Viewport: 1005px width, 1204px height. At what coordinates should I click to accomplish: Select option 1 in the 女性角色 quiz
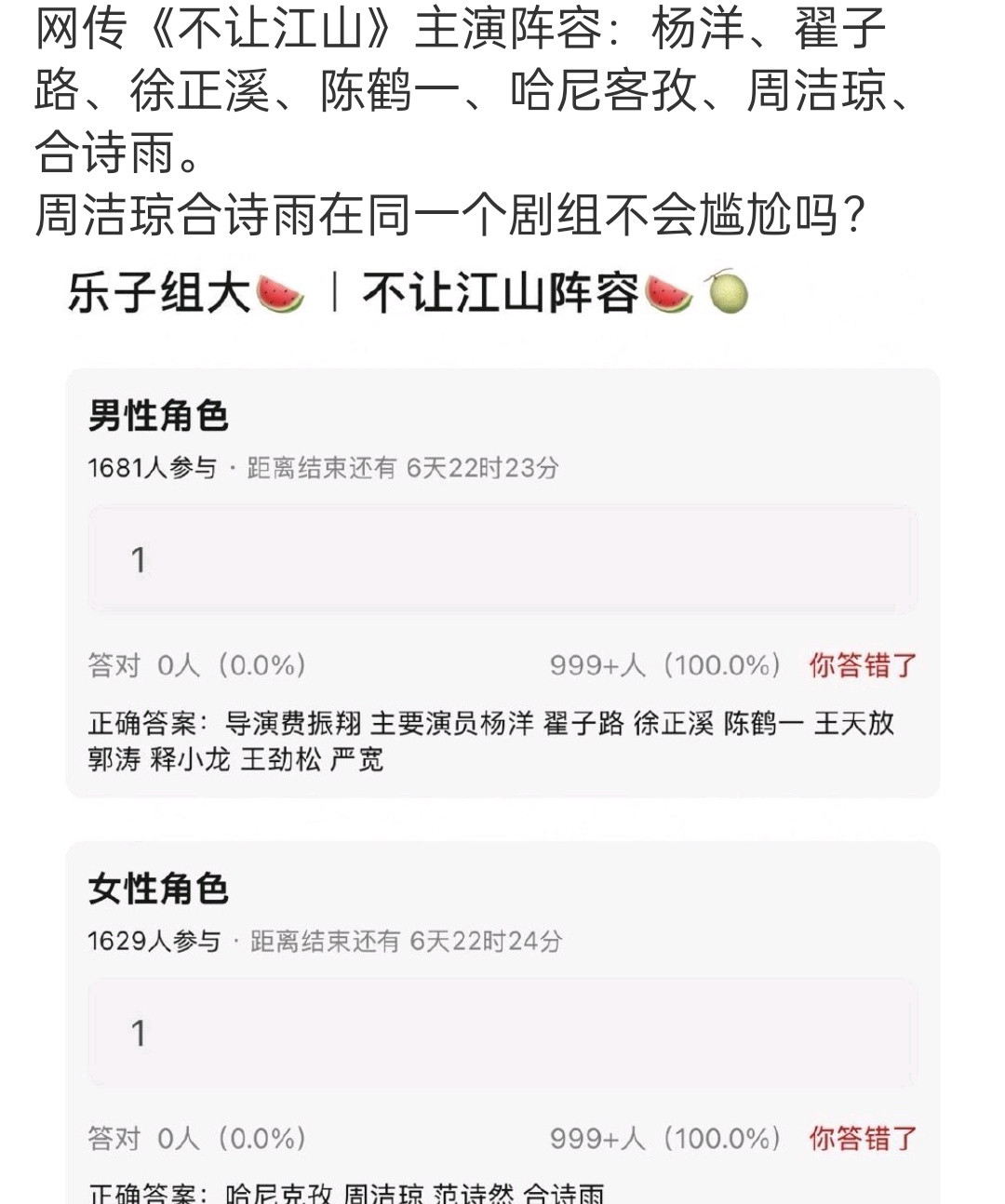coord(500,1031)
